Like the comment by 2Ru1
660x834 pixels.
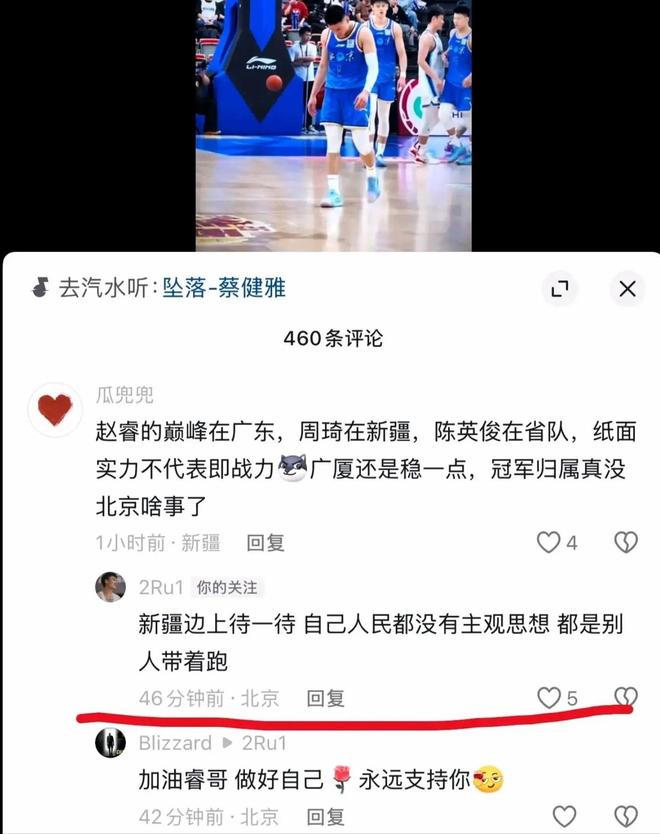(549, 698)
